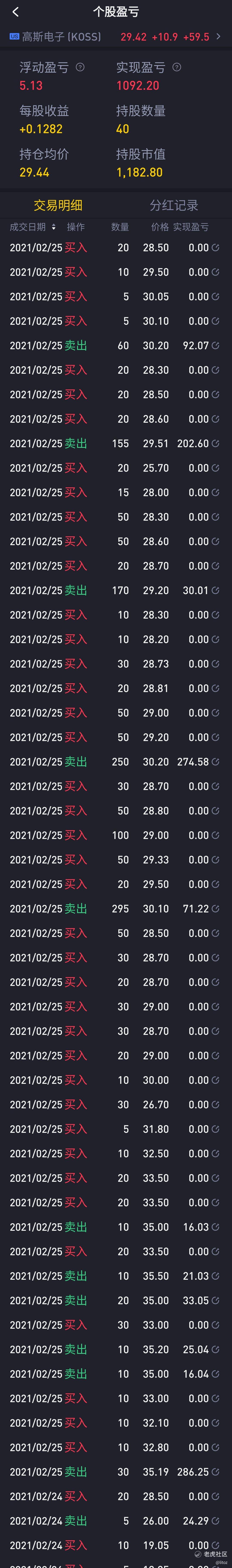Open detail icon for 买入 100 at 29.00
This screenshot has height=1568, width=232.
(x=215, y=835)
